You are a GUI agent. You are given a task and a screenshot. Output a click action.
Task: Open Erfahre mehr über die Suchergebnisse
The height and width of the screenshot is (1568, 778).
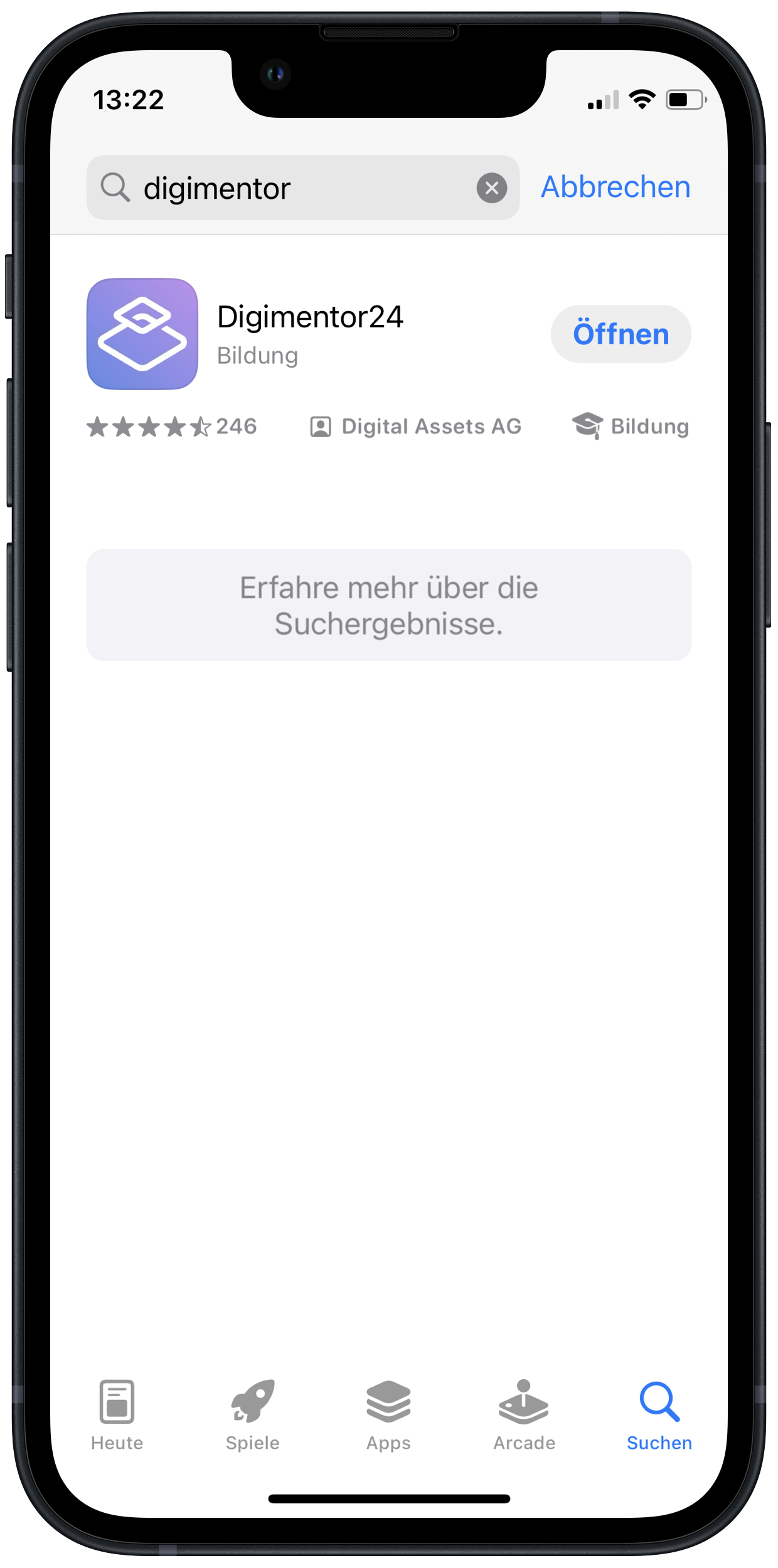click(x=388, y=605)
